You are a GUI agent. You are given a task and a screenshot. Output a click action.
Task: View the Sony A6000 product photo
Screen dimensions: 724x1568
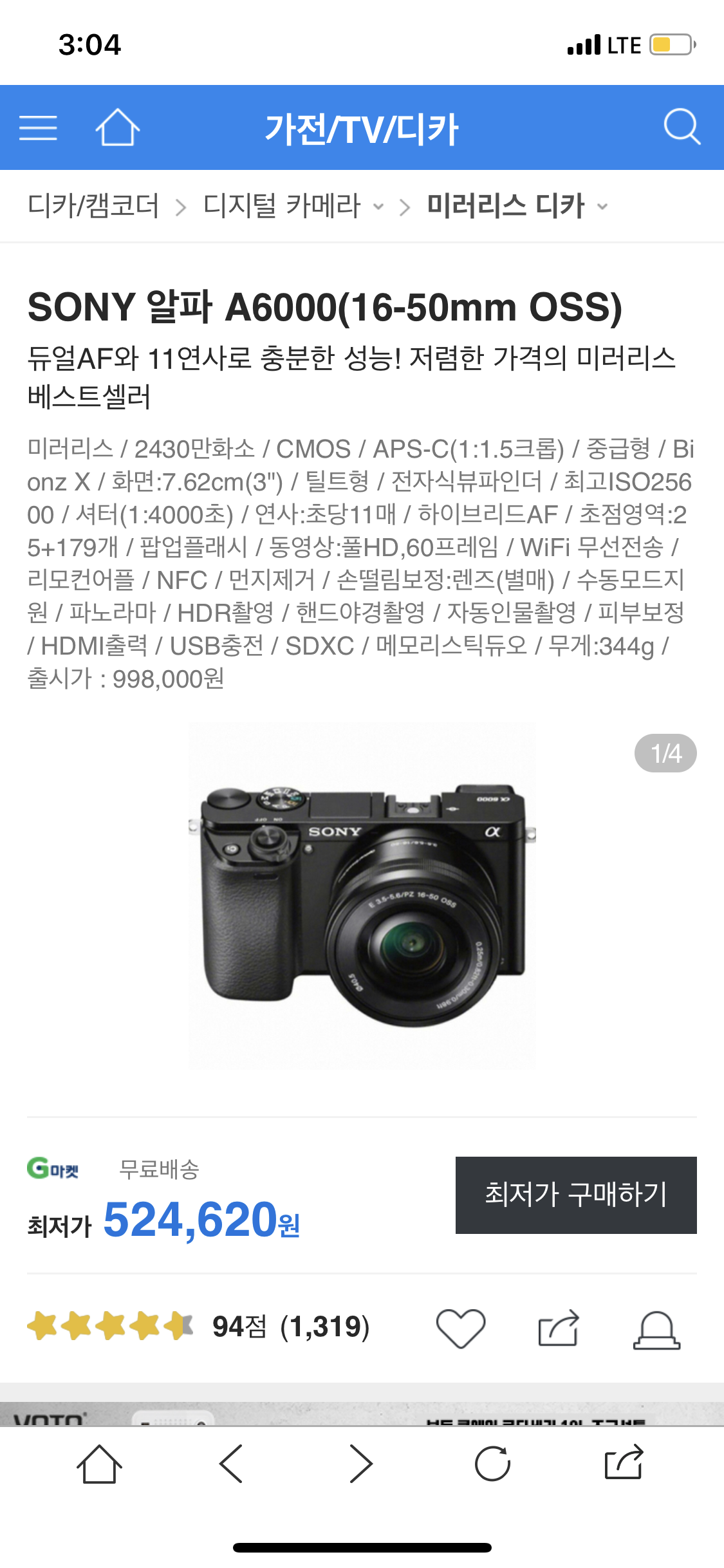(x=362, y=895)
